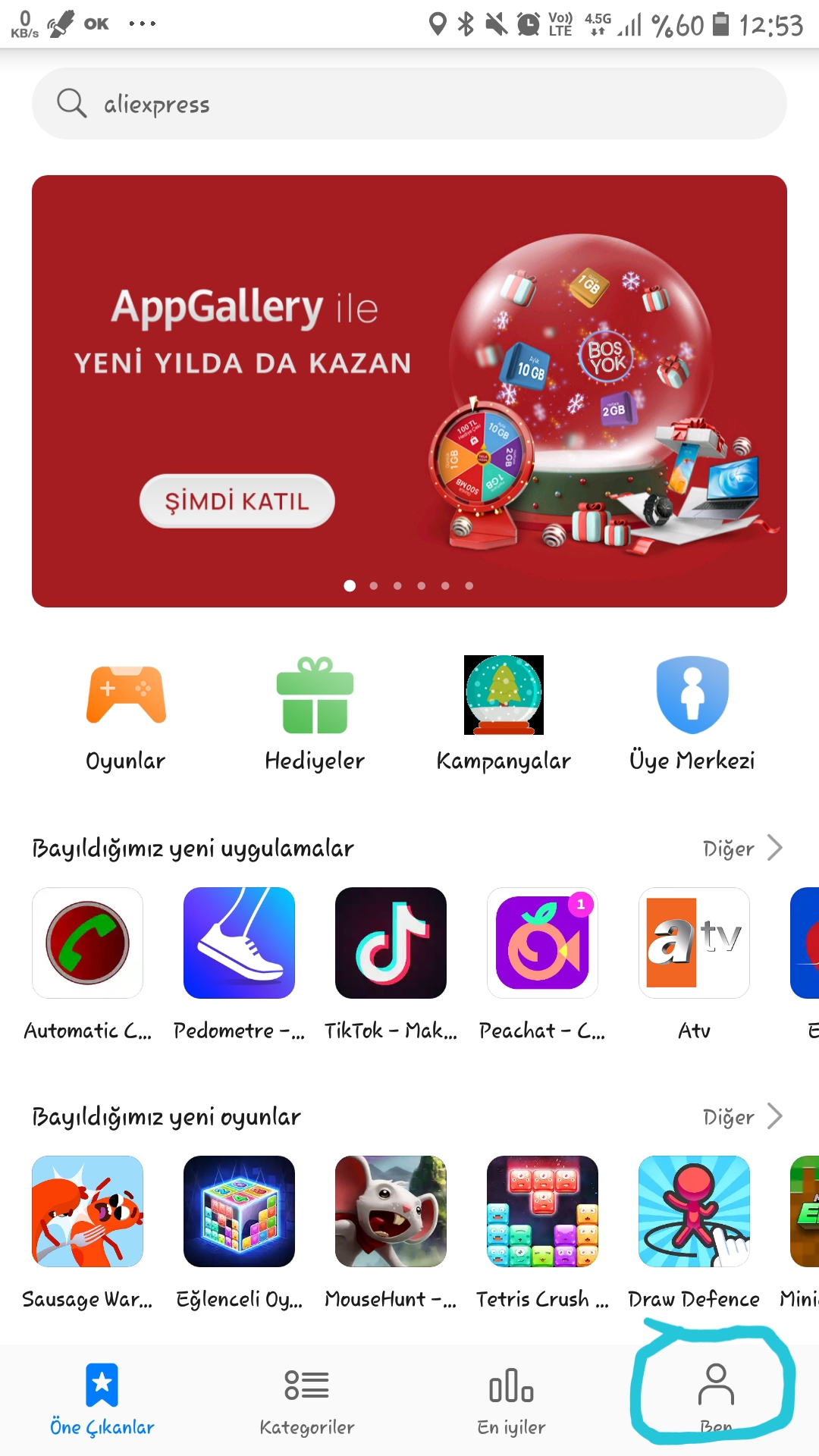Tap the ŞİMDİ KATIL button
This screenshot has height=1456, width=819.
pyautogui.click(x=237, y=501)
